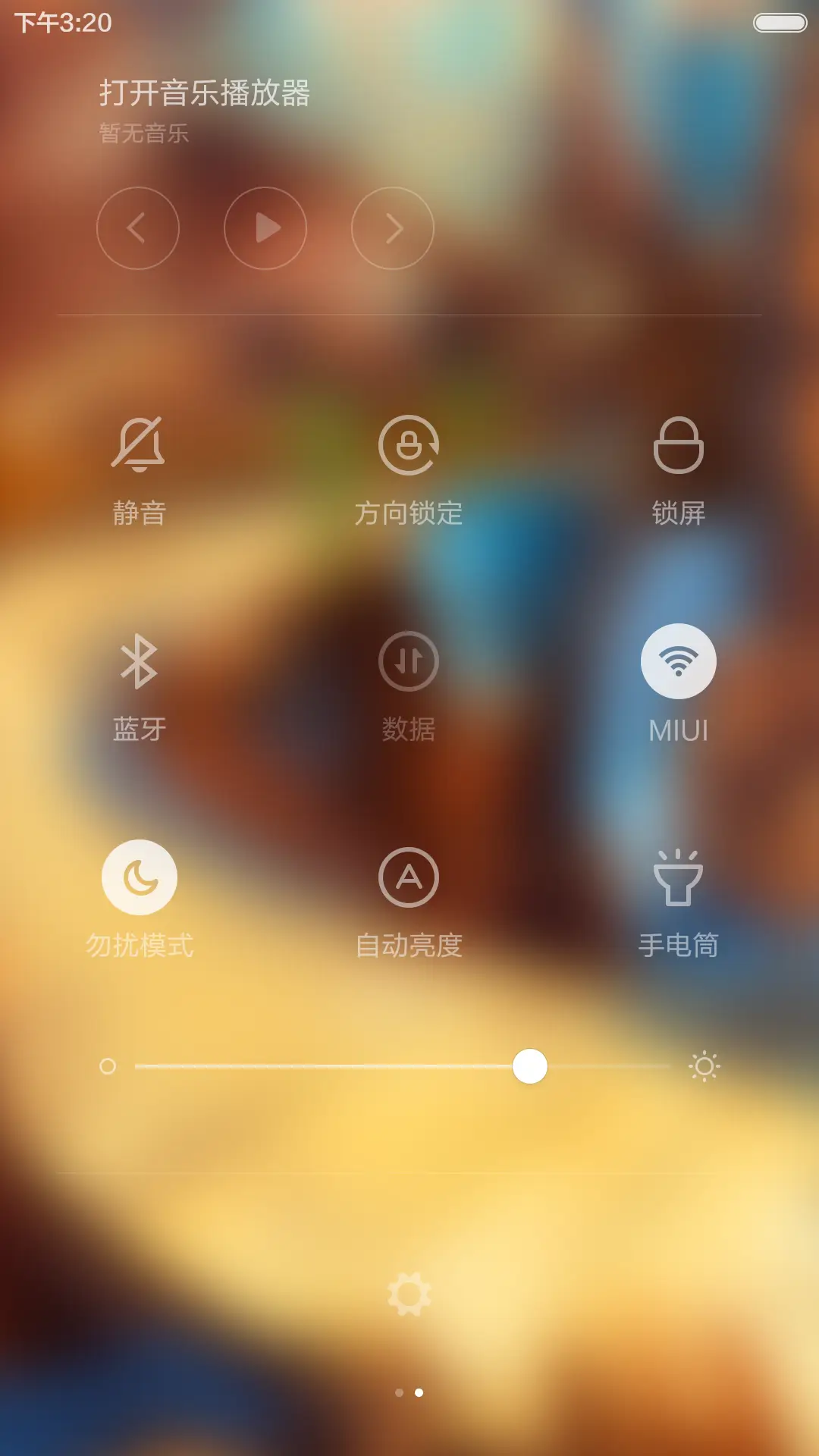Select the flashlight (手电筒) icon
Viewport: 819px width, 1456px height.
679,876
